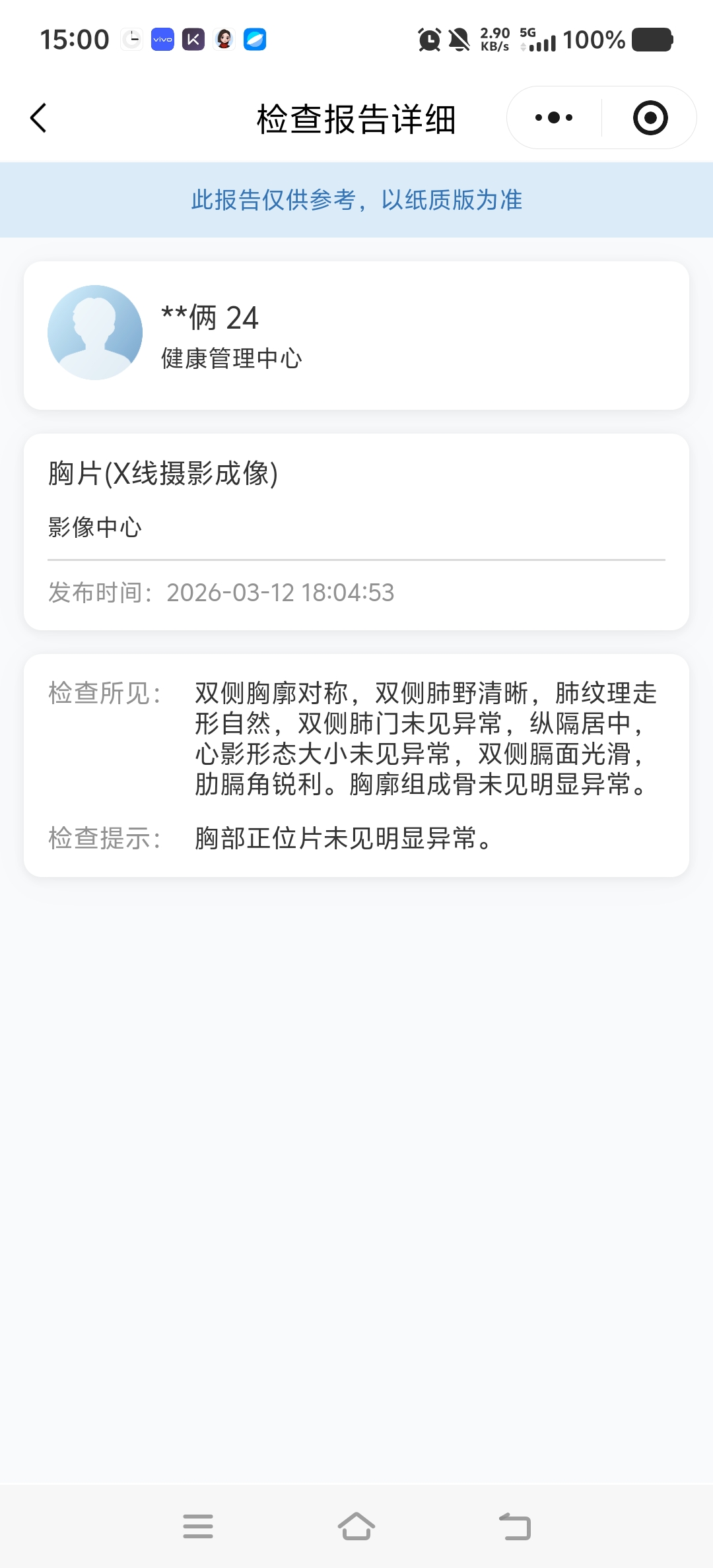Viewport: 713px width, 1568px height.
Task: Go back from the report detail page
Action: coord(39,118)
